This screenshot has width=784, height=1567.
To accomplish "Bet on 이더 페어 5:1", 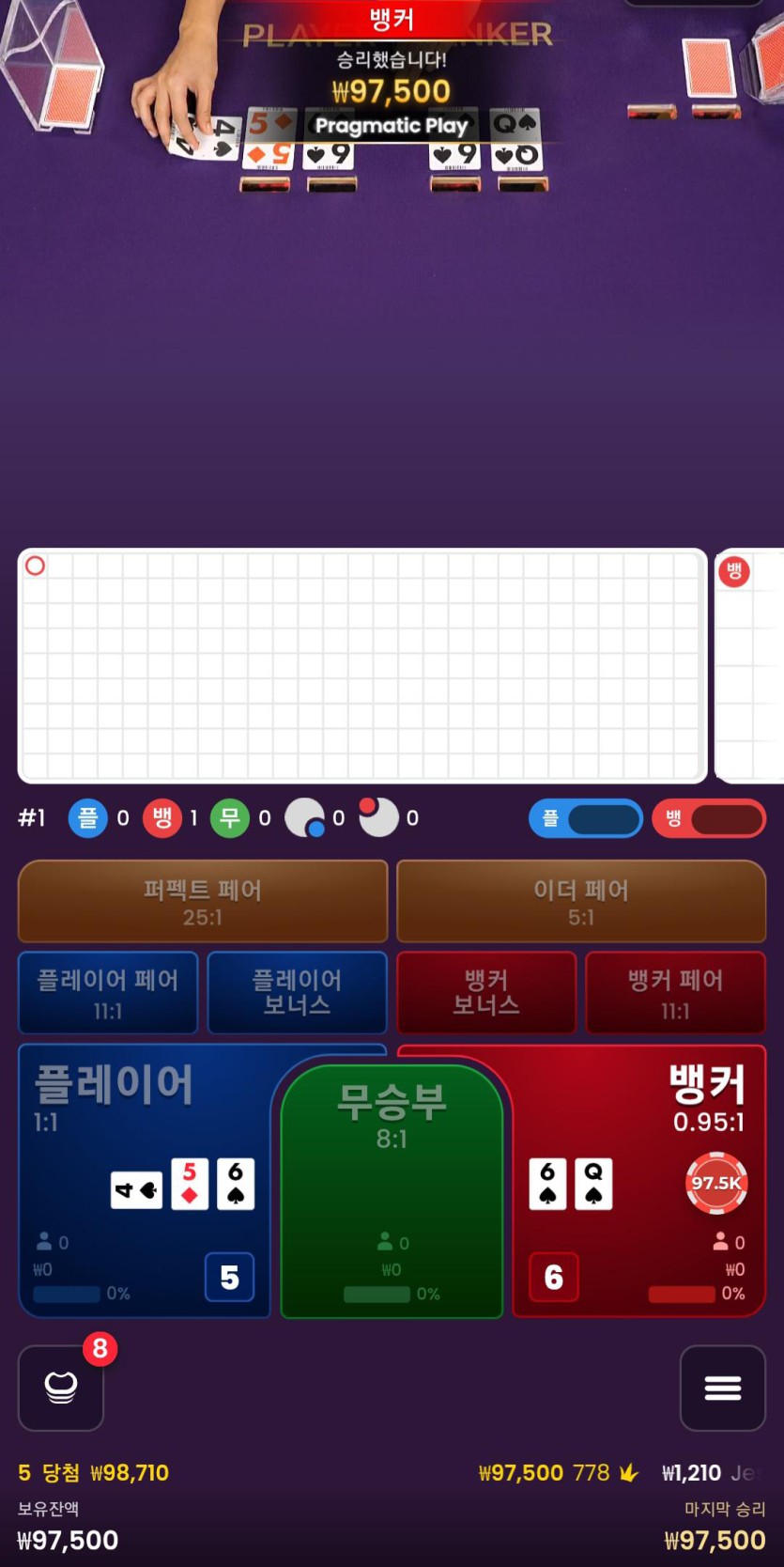I will tap(581, 902).
